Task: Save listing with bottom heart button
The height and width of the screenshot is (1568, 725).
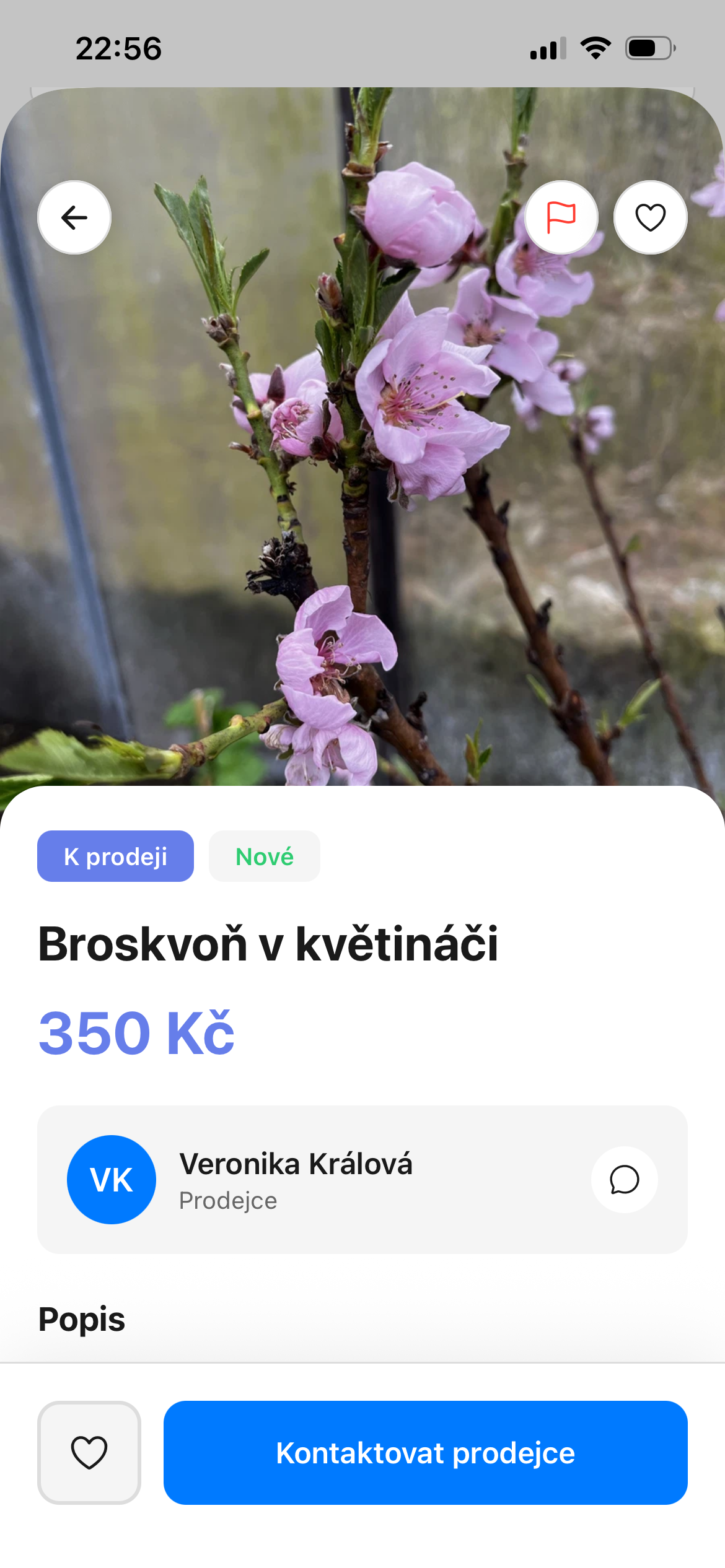Action: (x=89, y=1452)
